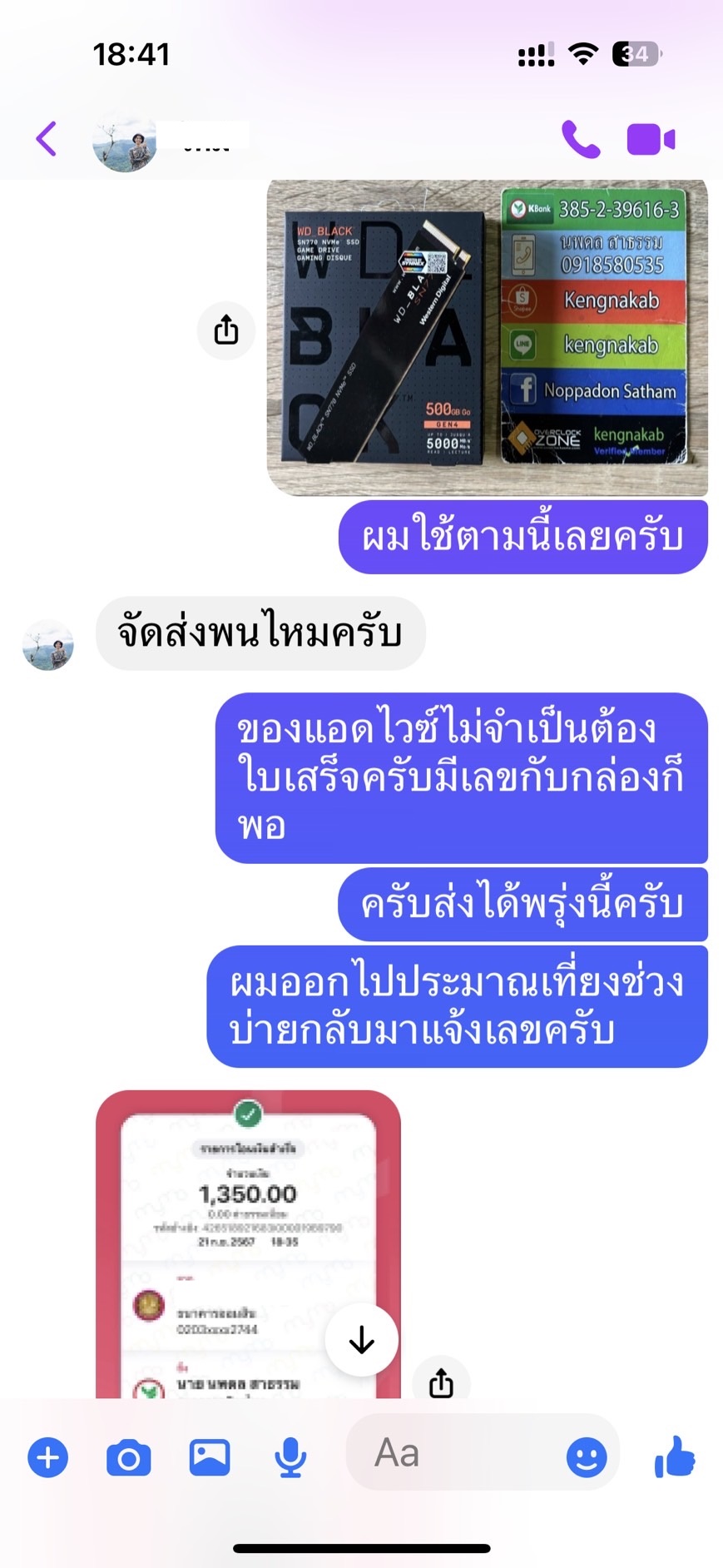Share the WD Black SSD photo
Screen dimensions: 723x1568
[x=226, y=330]
